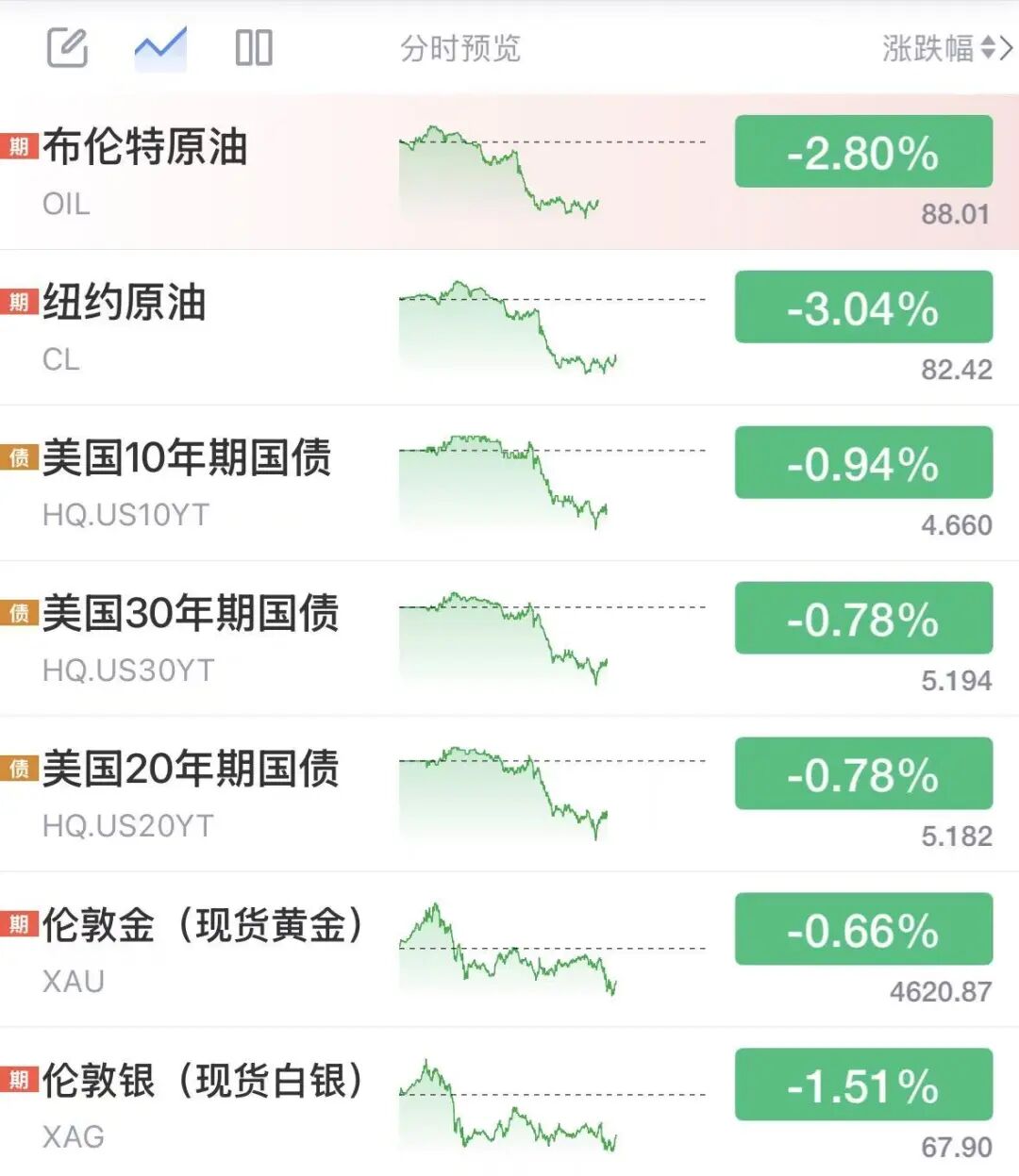Tap the -1.51% badge for 伦敦银

click(x=863, y=1085)
